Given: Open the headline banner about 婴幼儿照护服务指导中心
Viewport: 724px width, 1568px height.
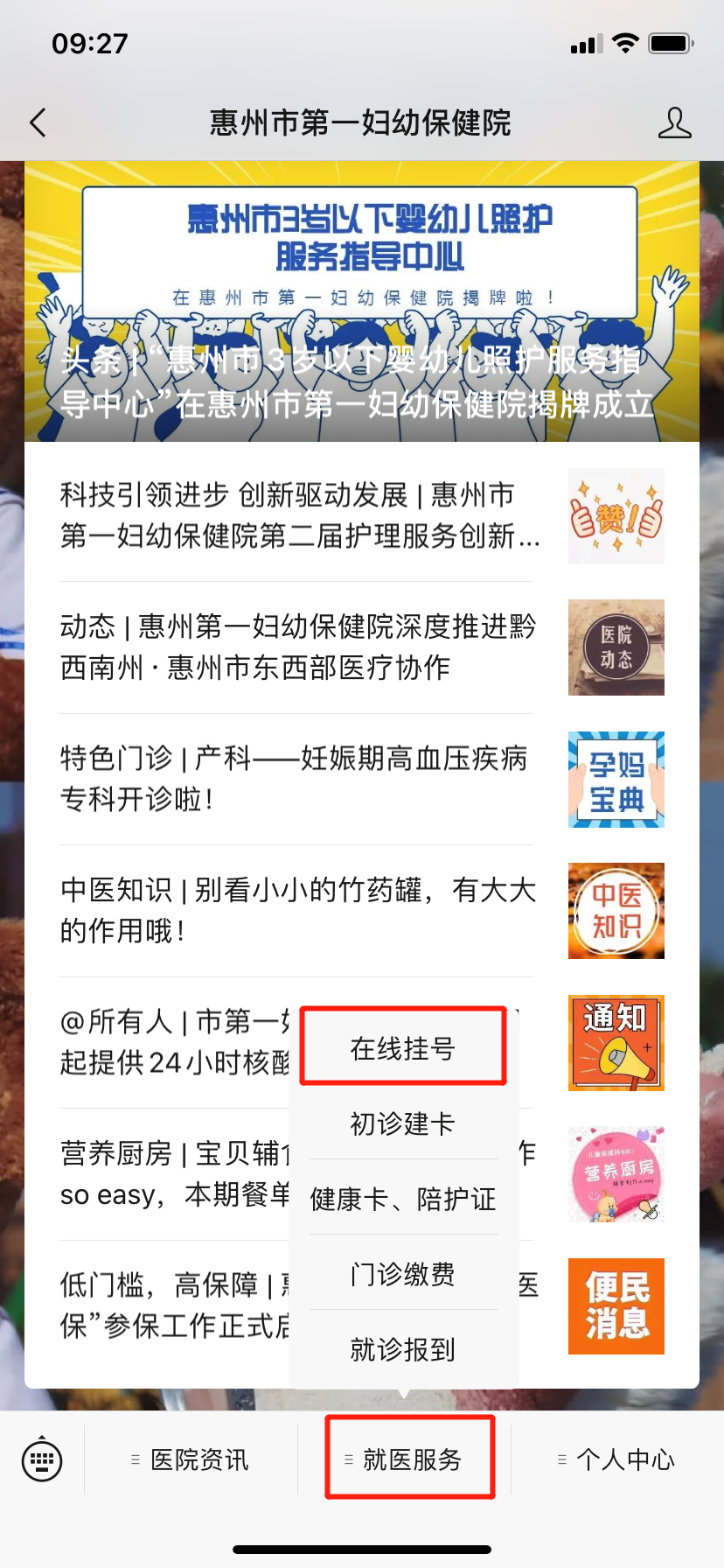Looking at the screenshot, I should [x=361, y=302].
